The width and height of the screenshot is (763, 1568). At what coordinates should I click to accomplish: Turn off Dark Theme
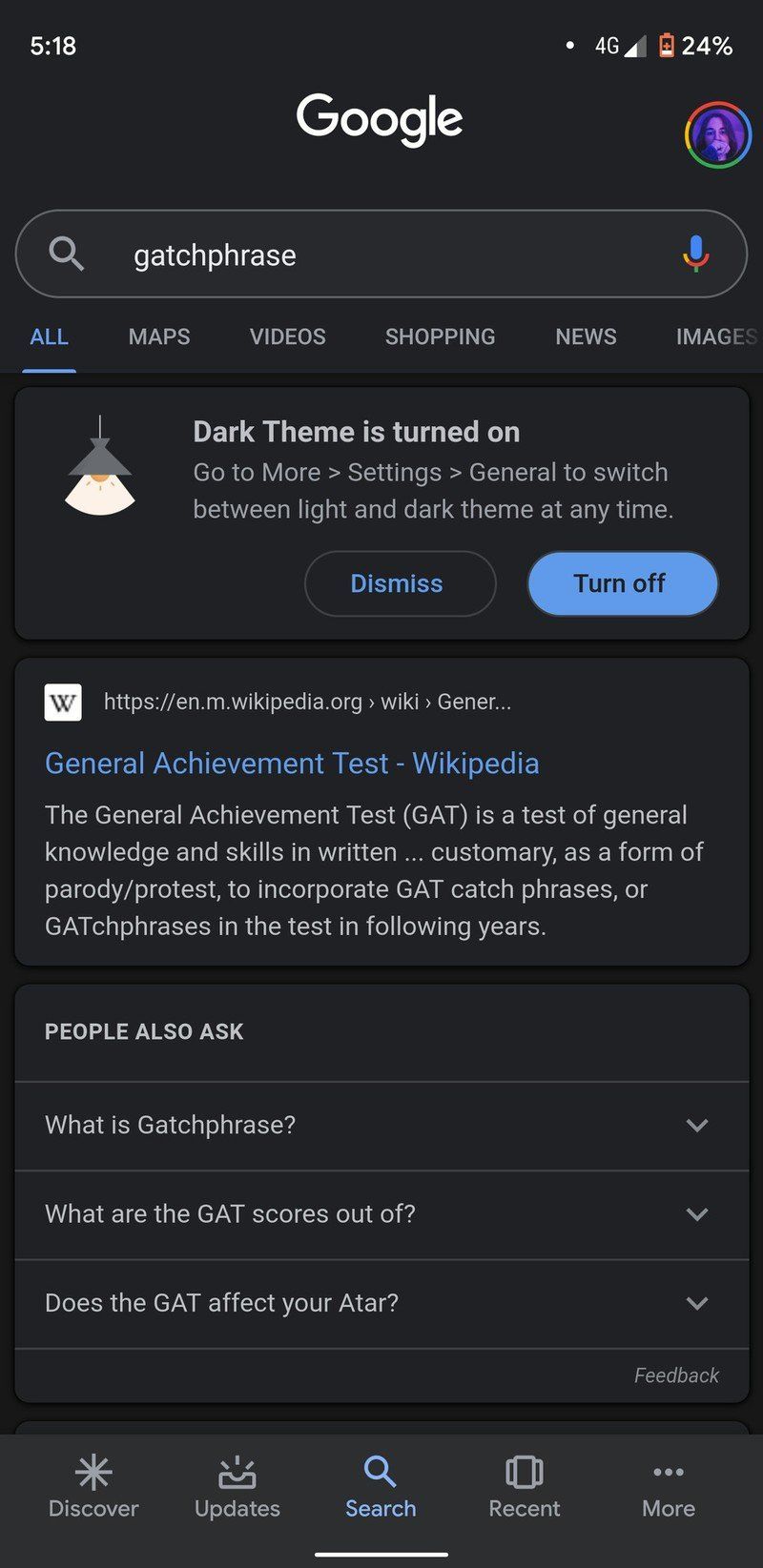click(622, 583)
